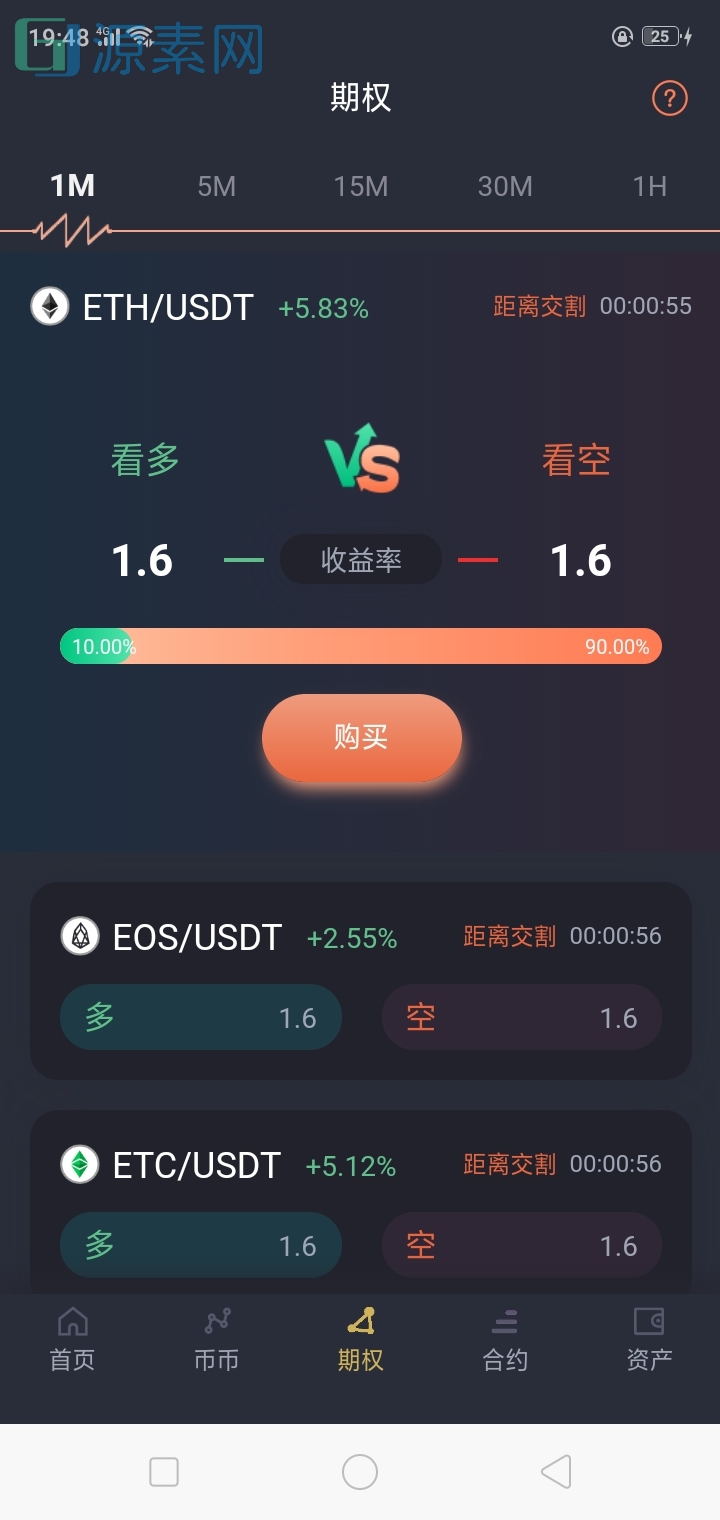Adjust the 10%/90% ratio slider
The width and height of the screenshot is (720, 1520).
click(x=360, y=646)
